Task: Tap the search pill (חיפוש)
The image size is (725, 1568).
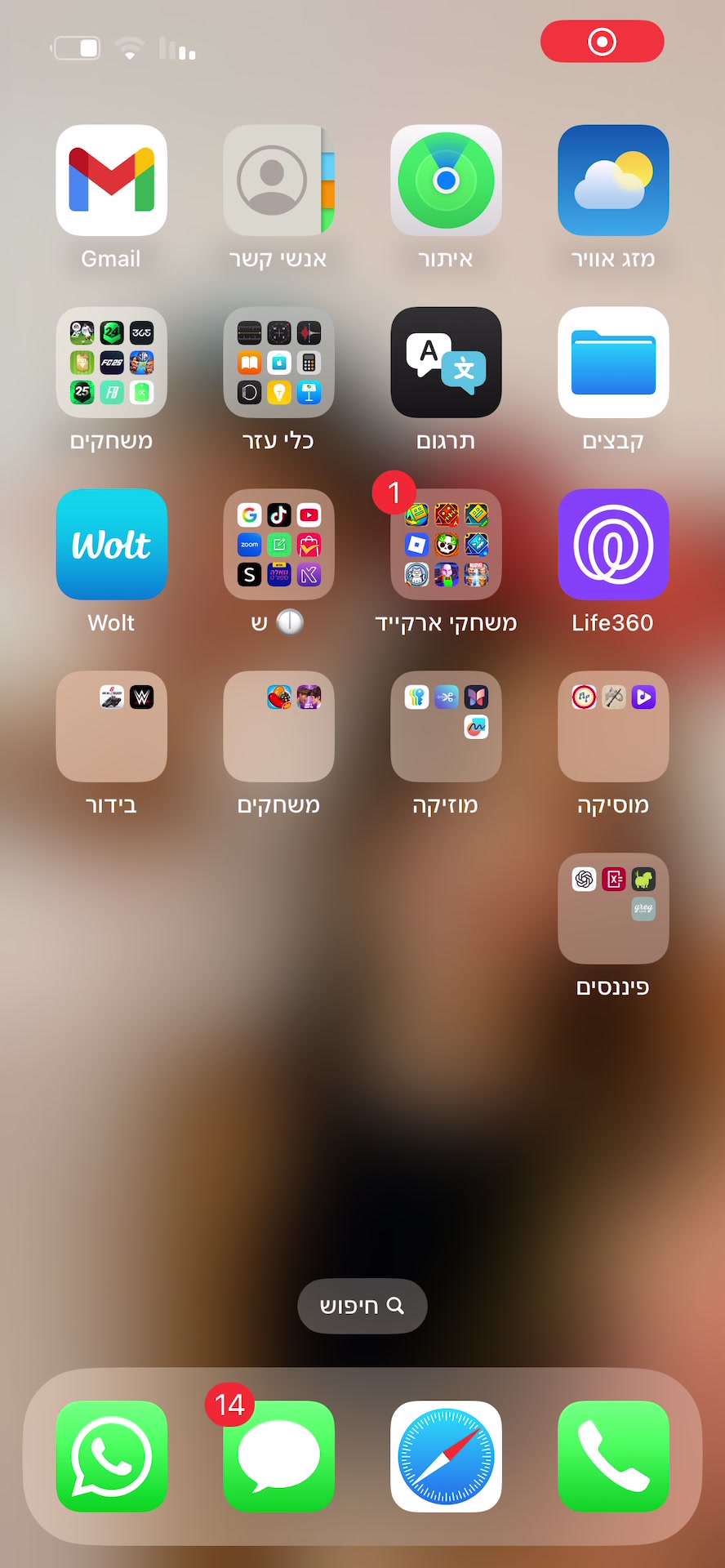Action: click(362, 1306)
